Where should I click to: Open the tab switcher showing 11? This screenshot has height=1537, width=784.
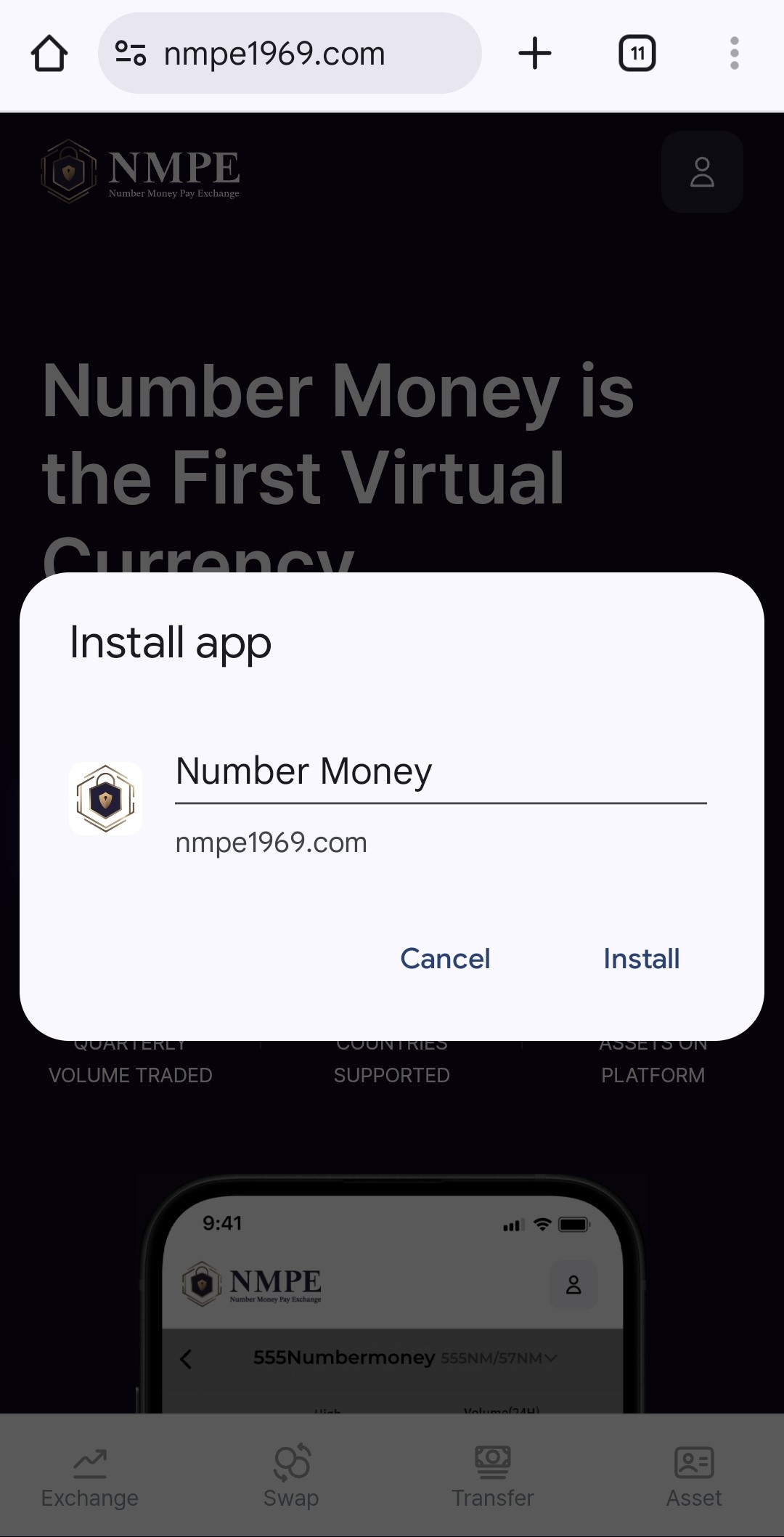point(637,54)
